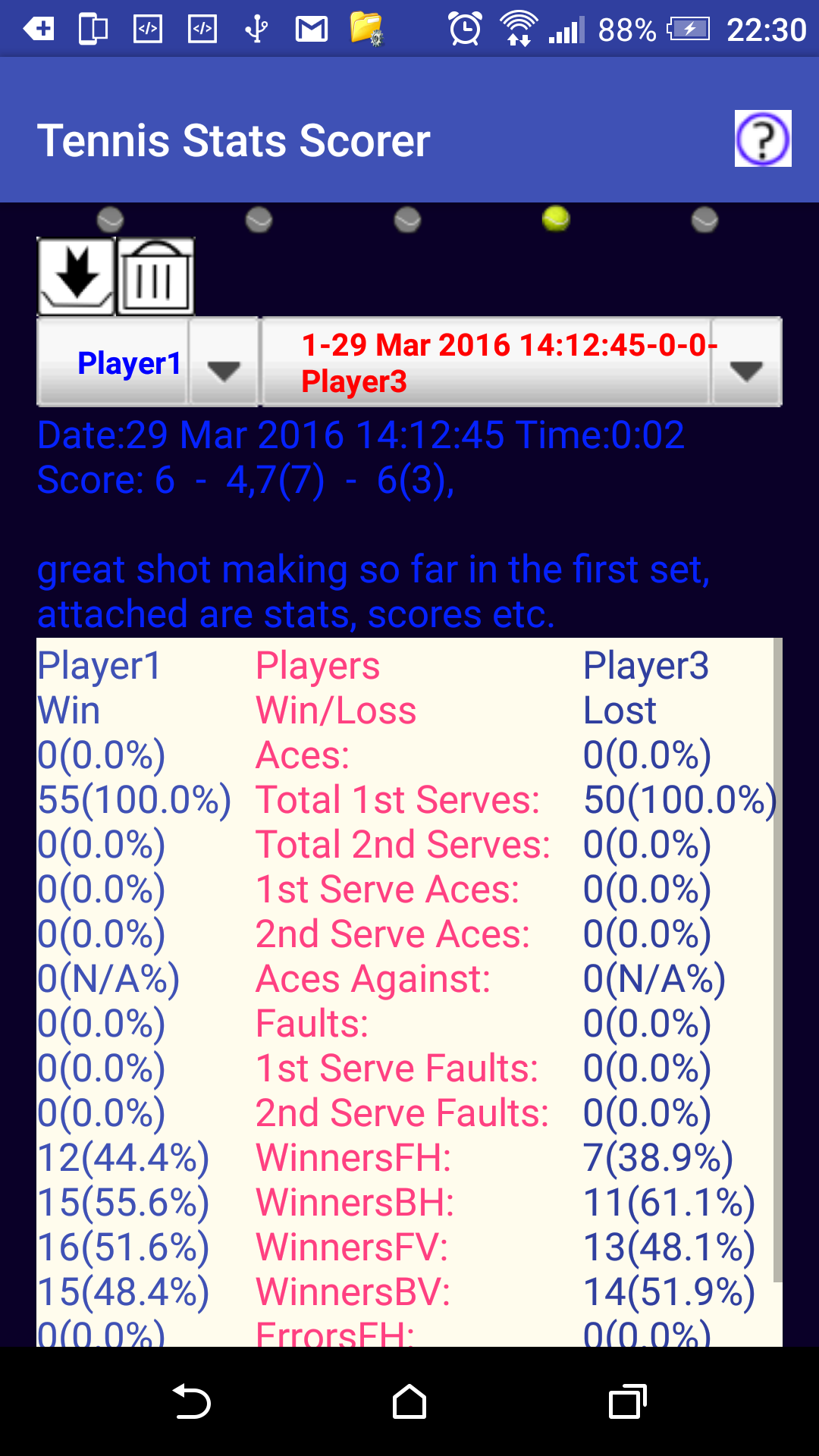819x1456 pixels.
Task: Delete the match with the trash icon
Action: click(x=155, y=276)
